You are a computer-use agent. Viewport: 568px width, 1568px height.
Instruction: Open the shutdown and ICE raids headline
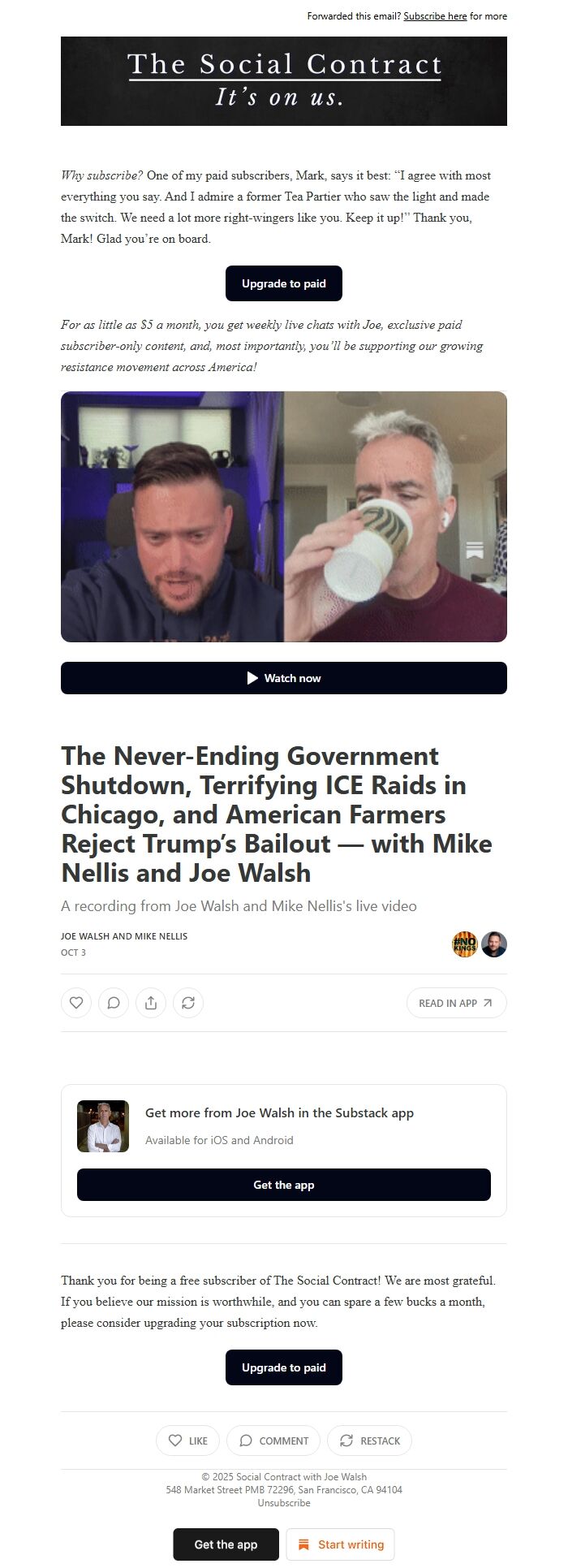277,814
